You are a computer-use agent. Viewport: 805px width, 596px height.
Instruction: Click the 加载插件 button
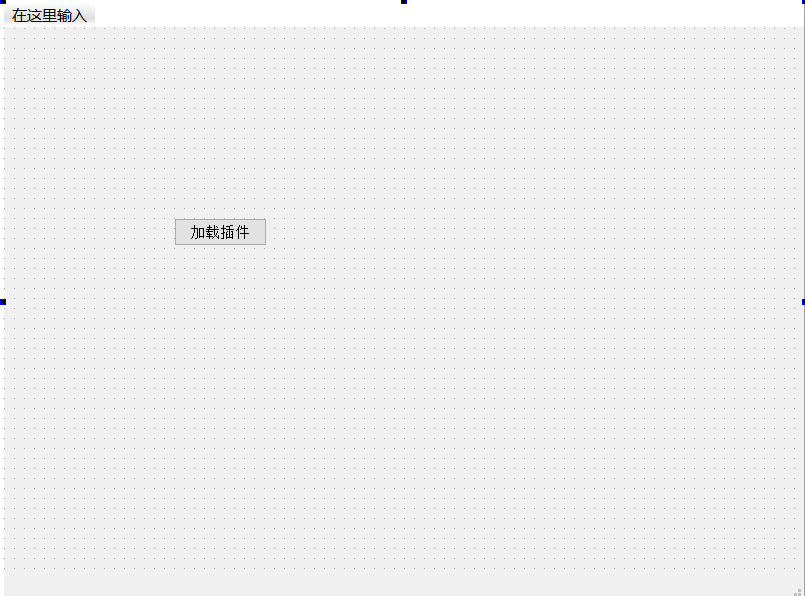click(x=220, y=232)
